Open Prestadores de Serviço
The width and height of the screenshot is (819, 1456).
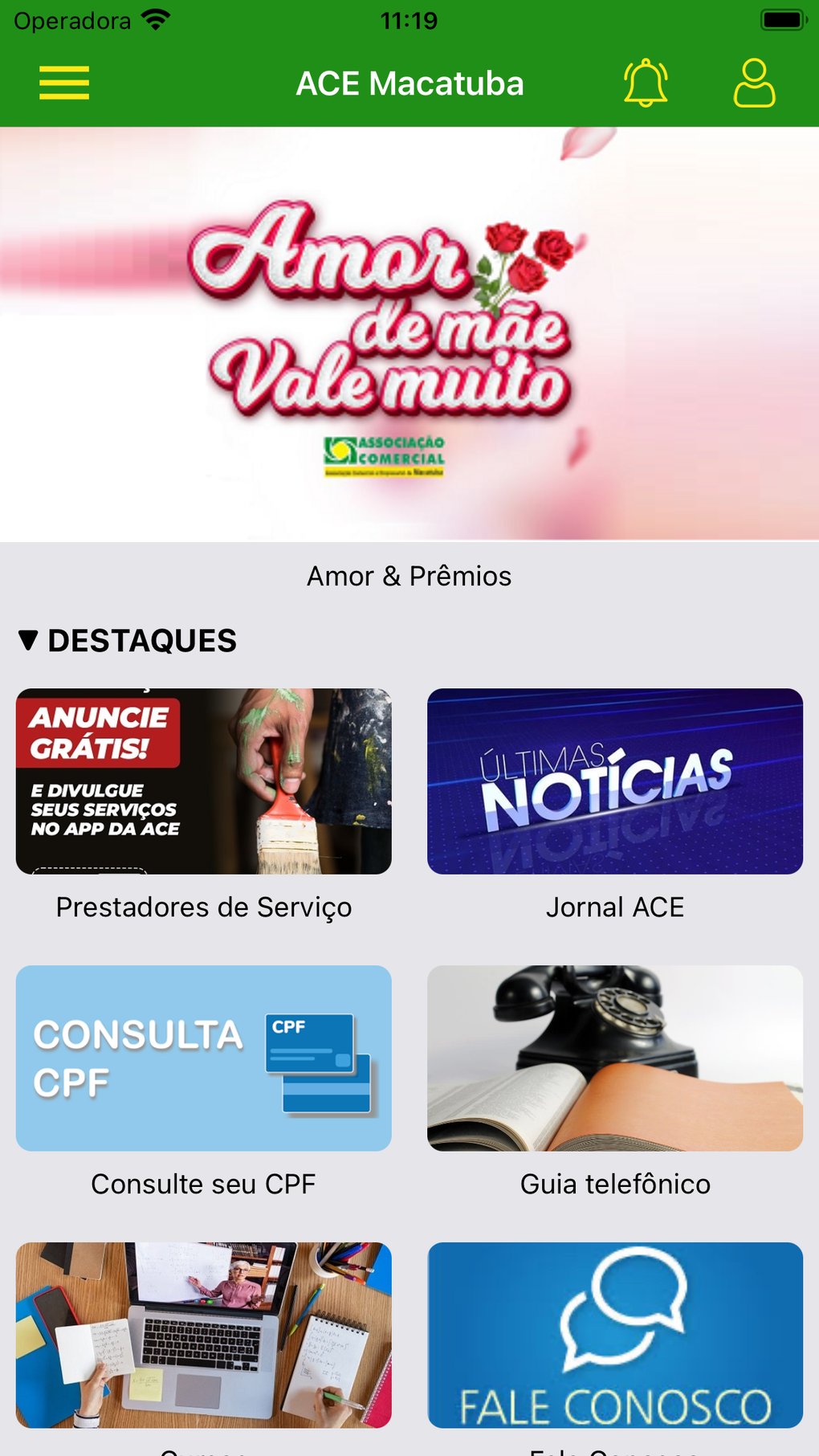(203, 907)
